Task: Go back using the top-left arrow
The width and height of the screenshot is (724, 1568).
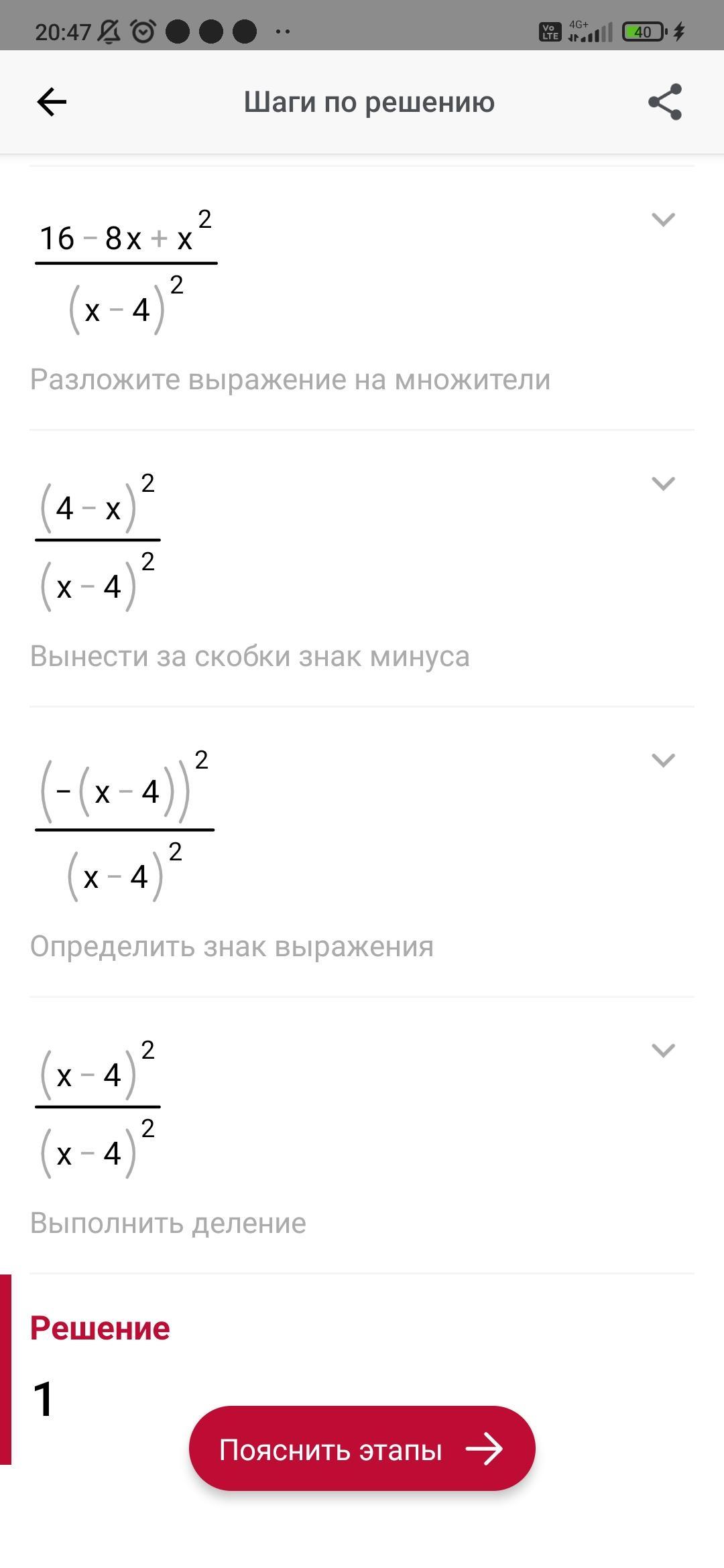Action: [x=52, y=102]
